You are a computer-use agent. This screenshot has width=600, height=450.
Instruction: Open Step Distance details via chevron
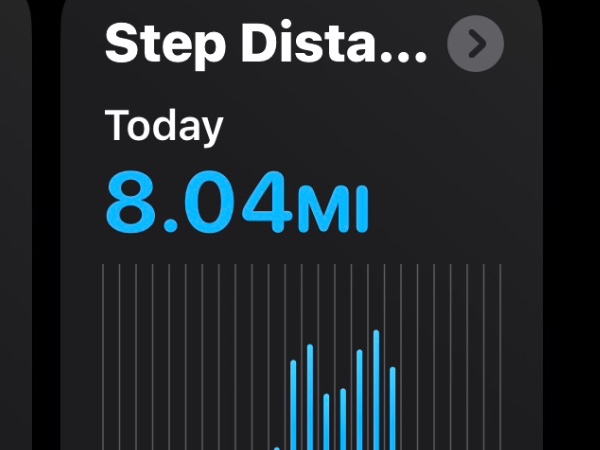pos(475,44)
